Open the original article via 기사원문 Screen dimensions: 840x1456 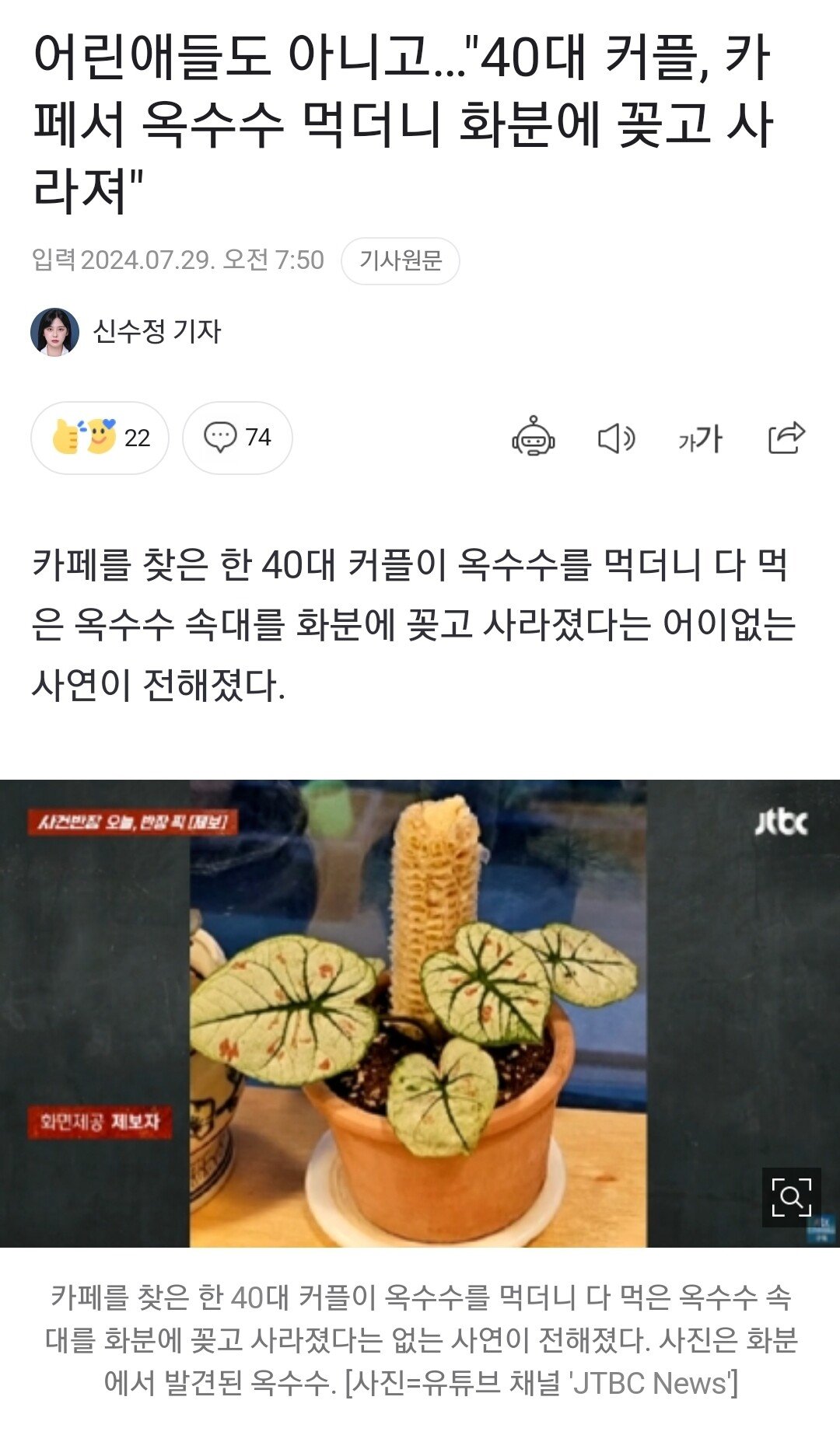pos(400,260)
